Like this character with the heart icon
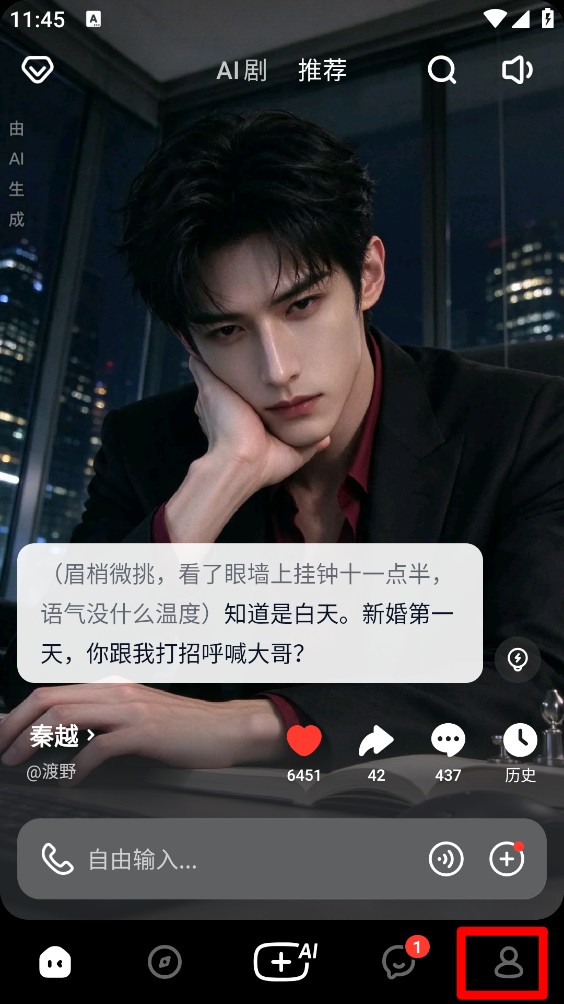The height and width of the screenshot is (1004, 564). click(x=304, y=741)
